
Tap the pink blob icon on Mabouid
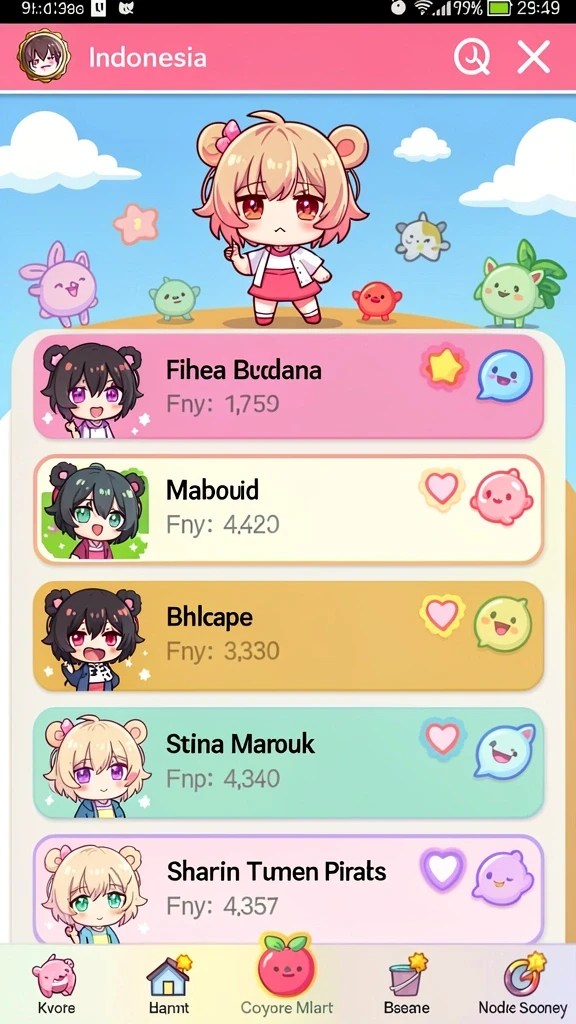coord(502,497)
